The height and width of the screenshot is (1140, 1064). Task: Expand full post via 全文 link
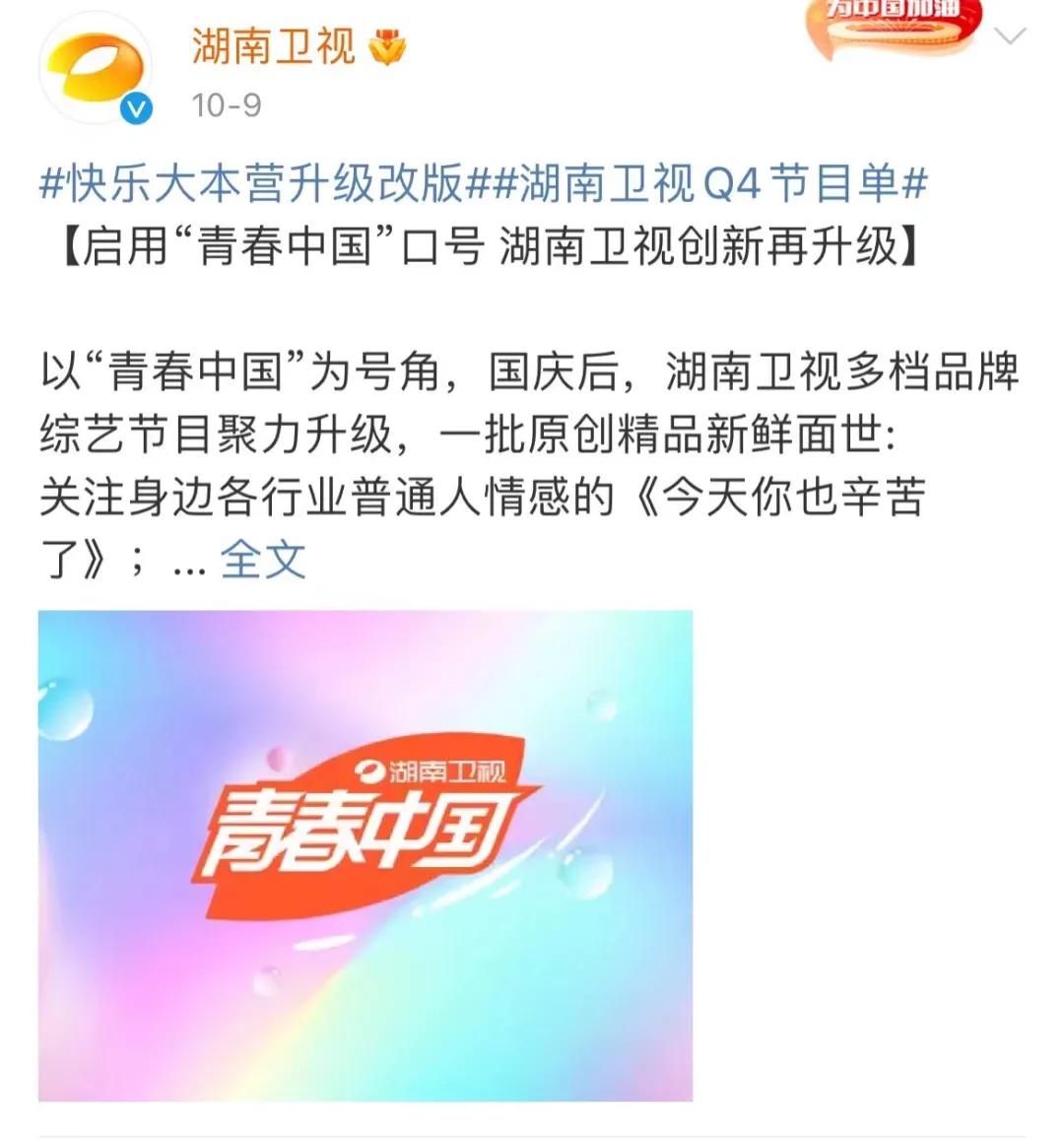coord(262,560)
